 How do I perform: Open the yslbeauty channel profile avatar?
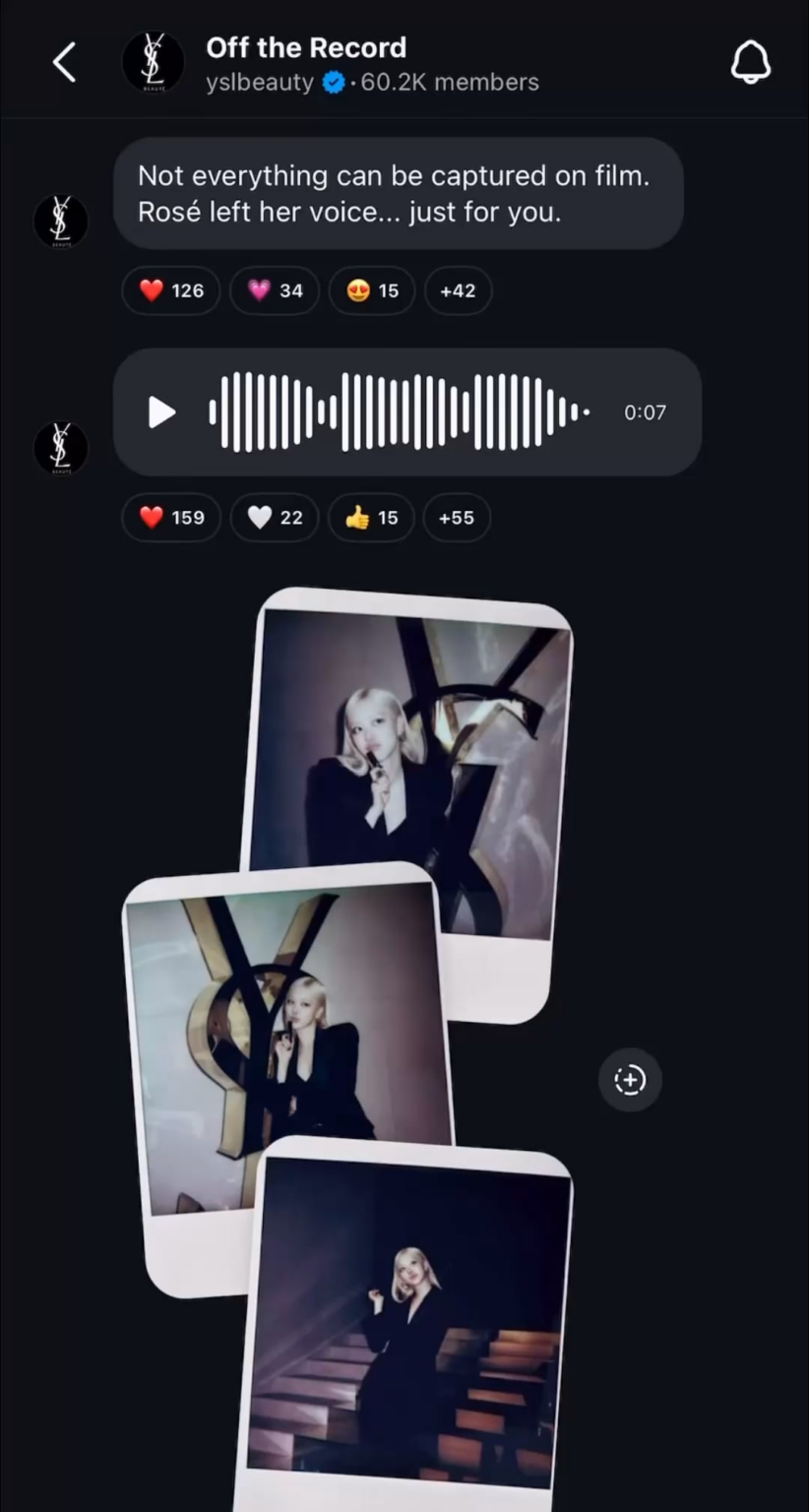click(x=153, y=61)
